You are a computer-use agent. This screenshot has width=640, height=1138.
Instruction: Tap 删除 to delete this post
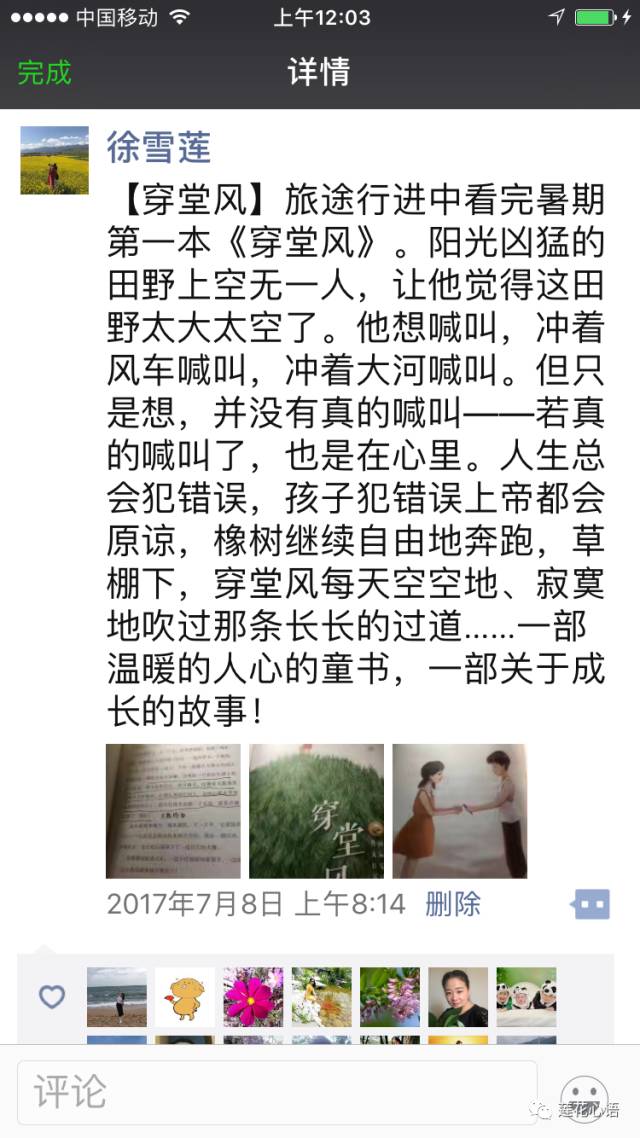tap(453, 904)
